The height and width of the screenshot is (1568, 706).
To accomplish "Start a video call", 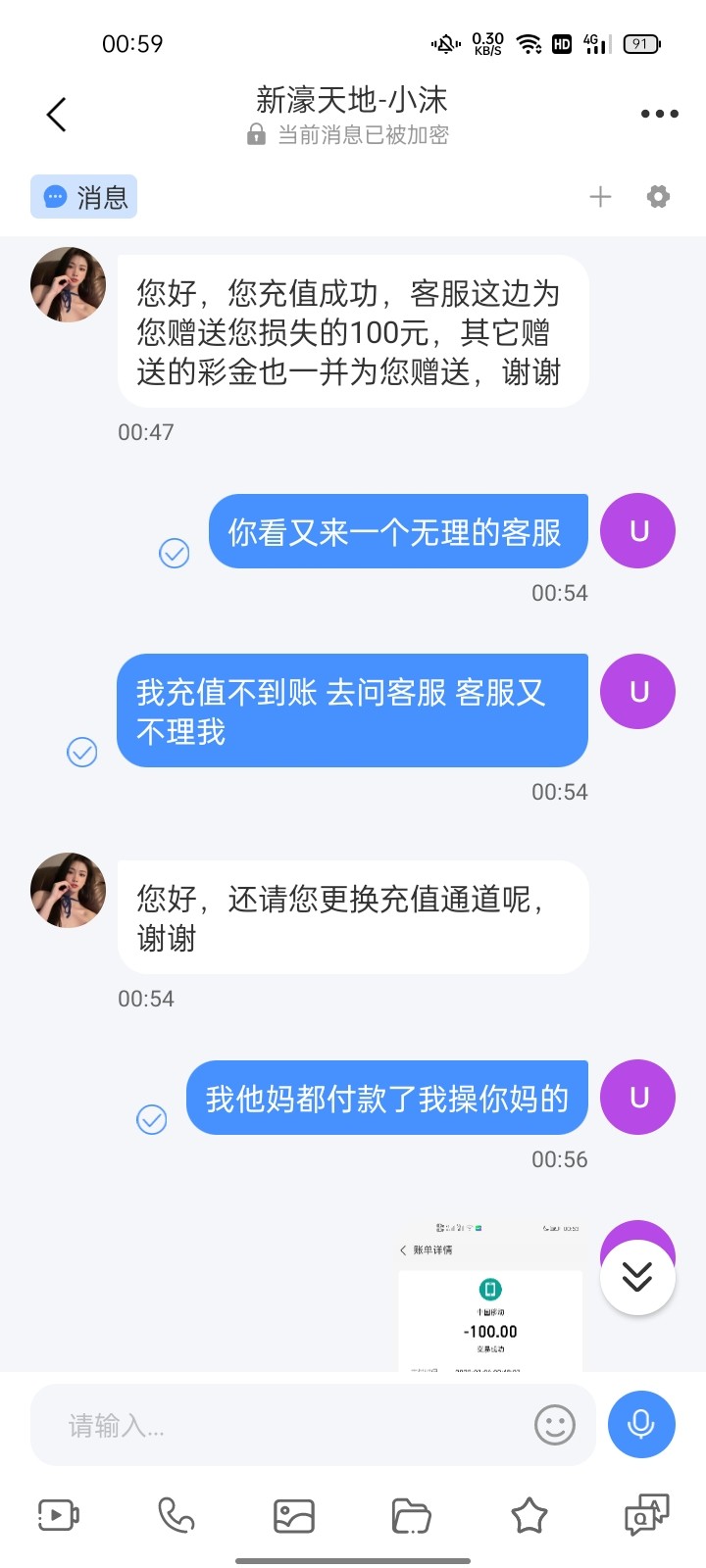I will coord(59,1515).
